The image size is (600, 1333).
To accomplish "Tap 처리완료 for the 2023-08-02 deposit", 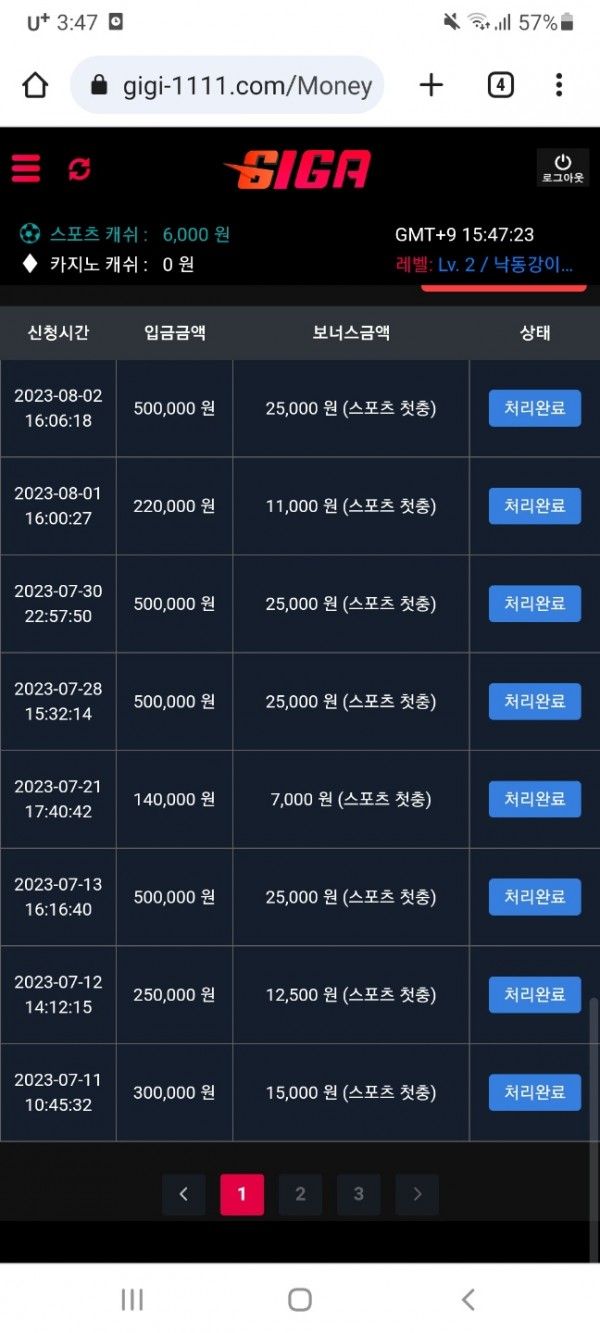I will (534, 409).
